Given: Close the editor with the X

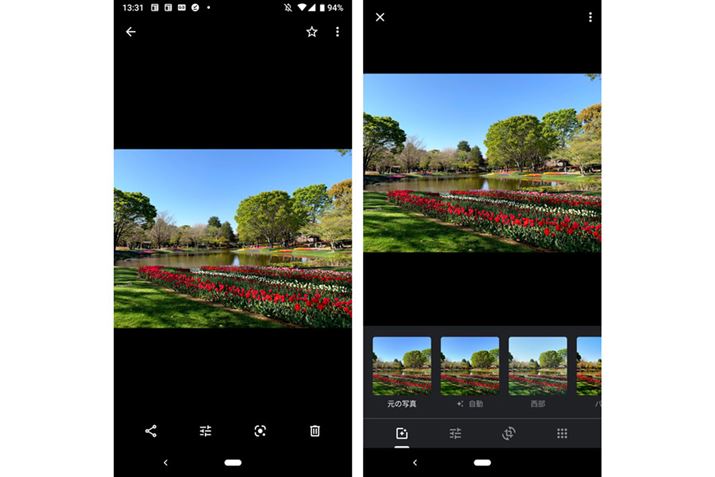Looking at the screenshot, I should 380,17.
